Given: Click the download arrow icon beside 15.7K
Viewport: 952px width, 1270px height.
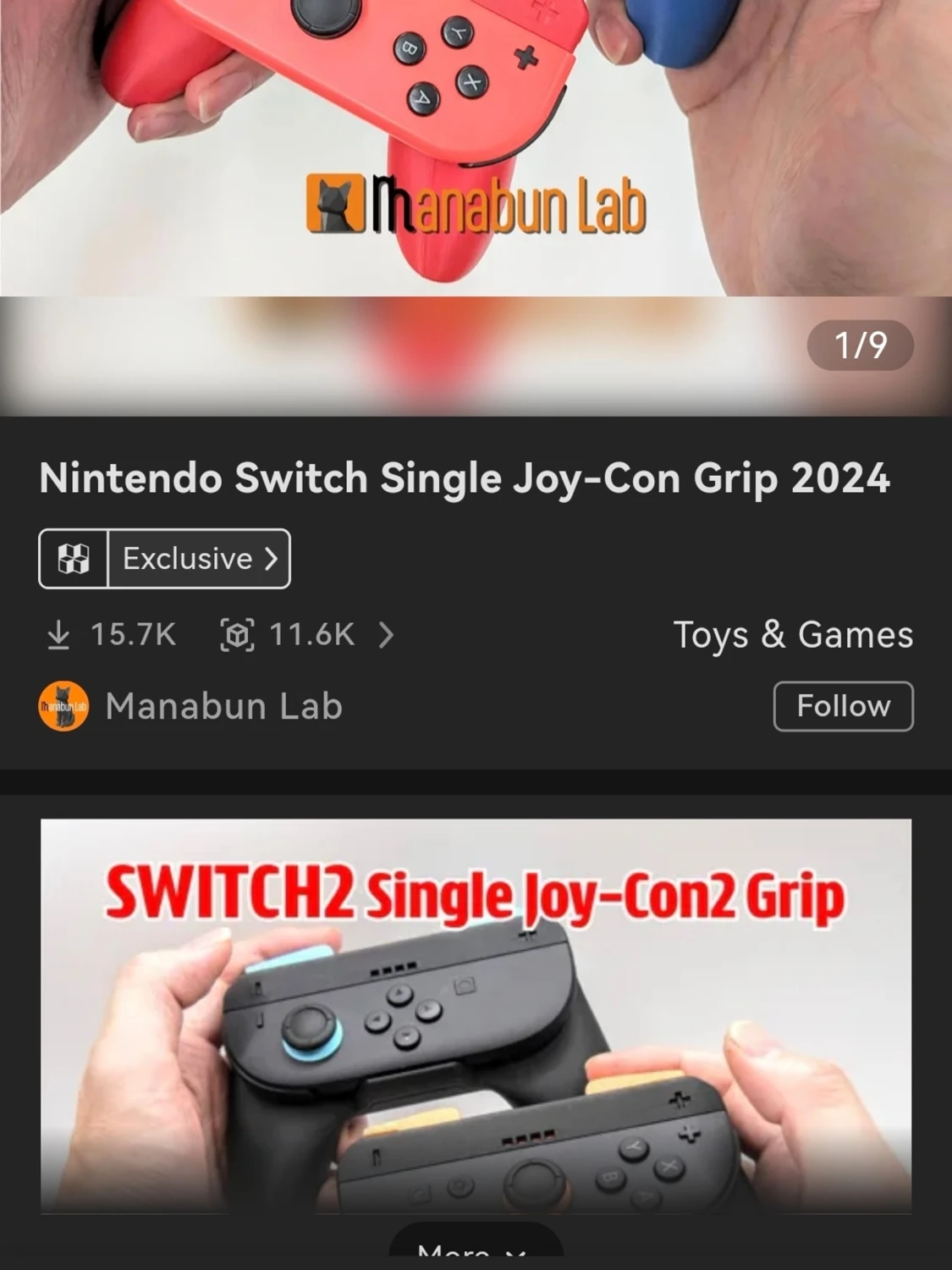Looking at the screenshot, I should (x=59, y=634).
